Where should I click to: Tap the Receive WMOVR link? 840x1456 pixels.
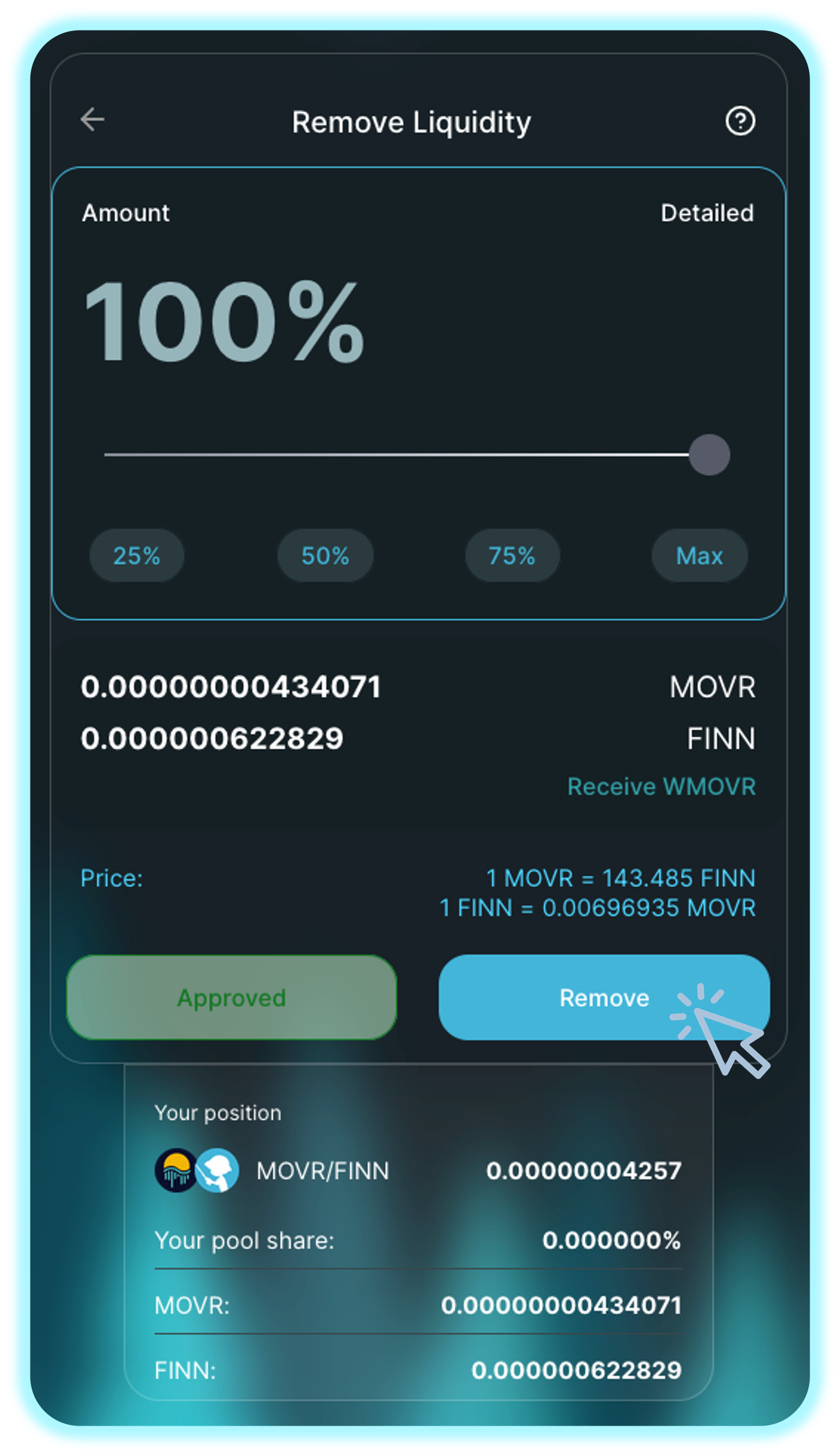click(661, 787)
